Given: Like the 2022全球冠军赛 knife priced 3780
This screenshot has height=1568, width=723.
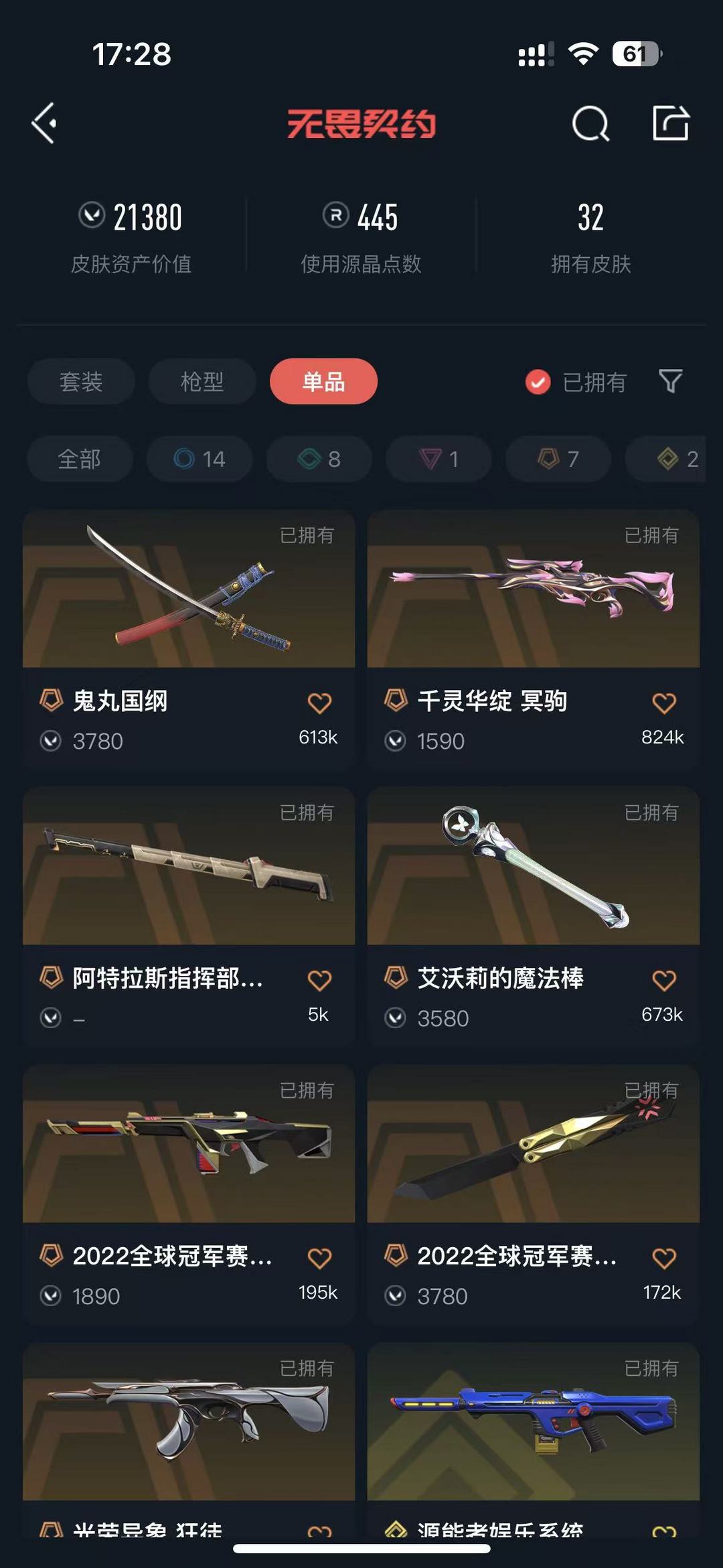Looking at the screenshot, I should click(x=664, y=1259).
